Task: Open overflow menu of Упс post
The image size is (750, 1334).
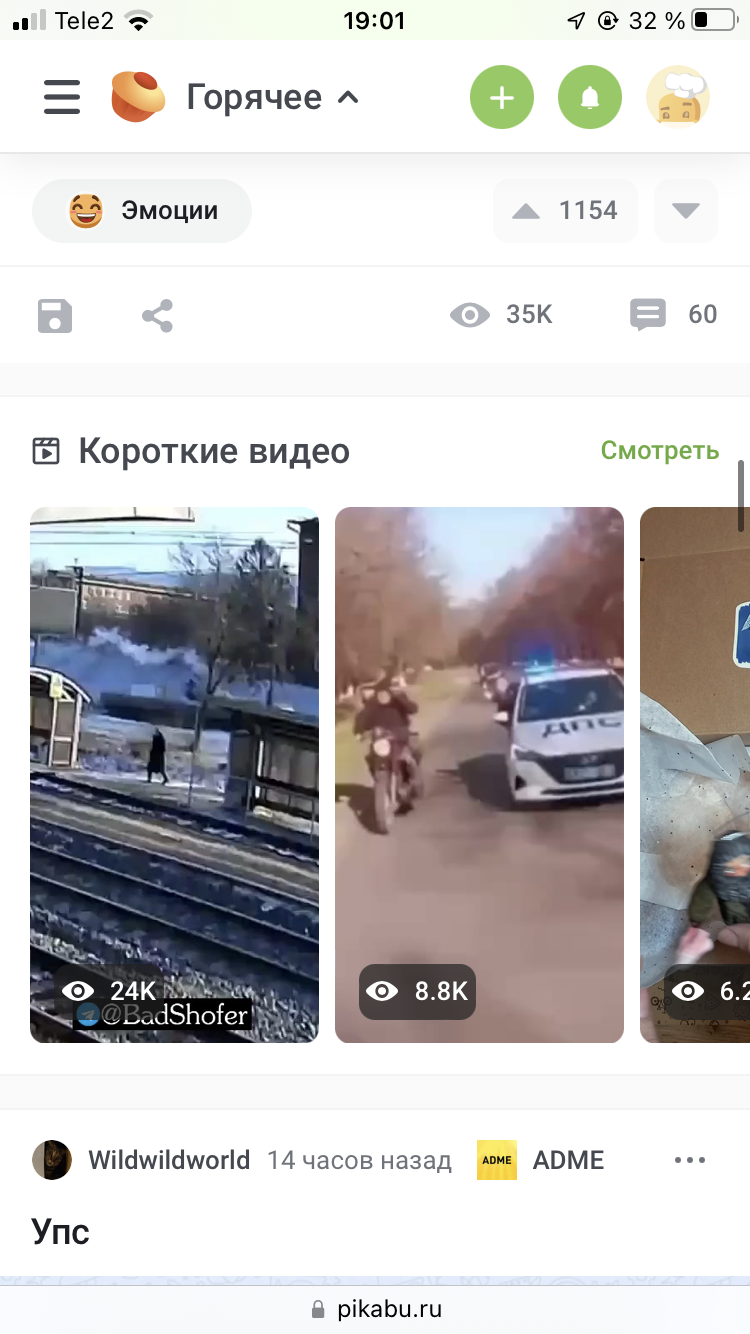Action: pyautogui.click(x=690, y=1160)
